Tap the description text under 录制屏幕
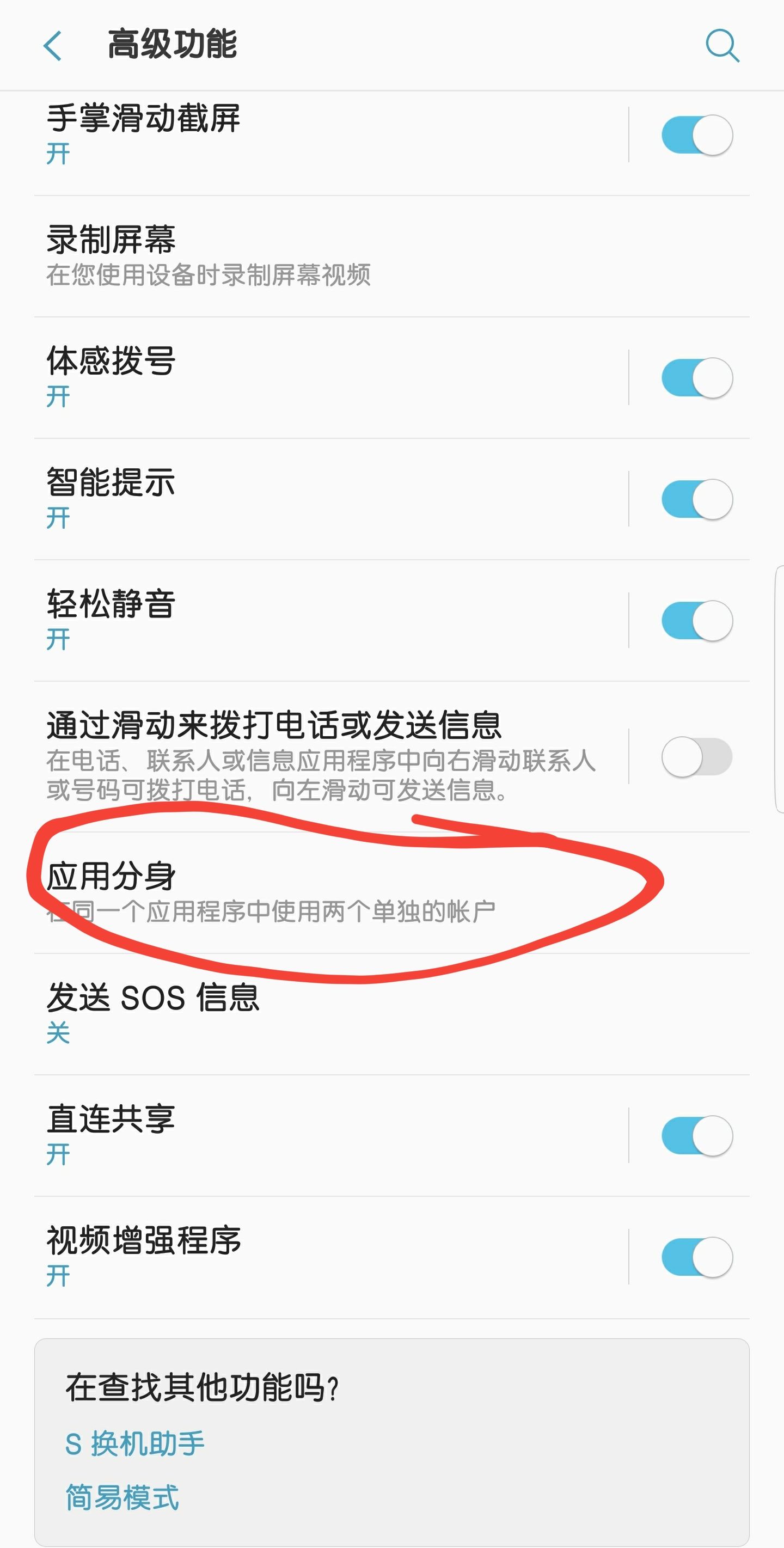 click(x=207, y=276)
